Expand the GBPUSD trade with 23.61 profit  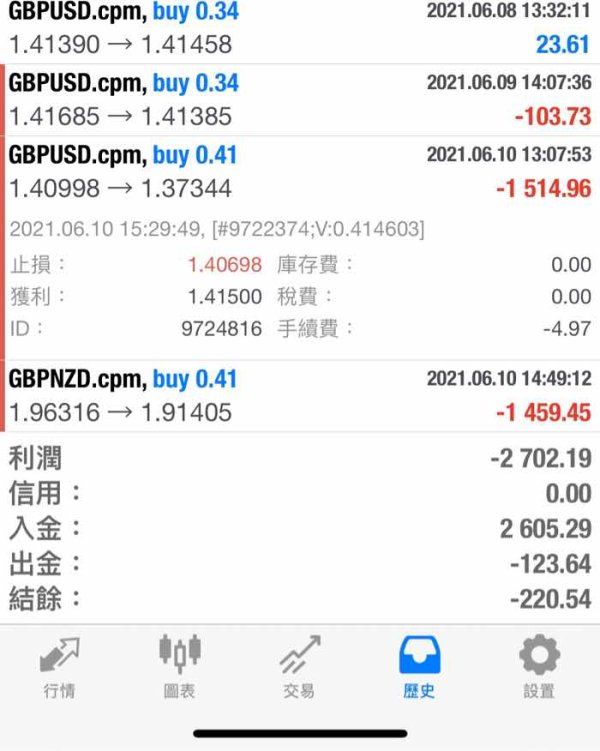tap(300, 30)
